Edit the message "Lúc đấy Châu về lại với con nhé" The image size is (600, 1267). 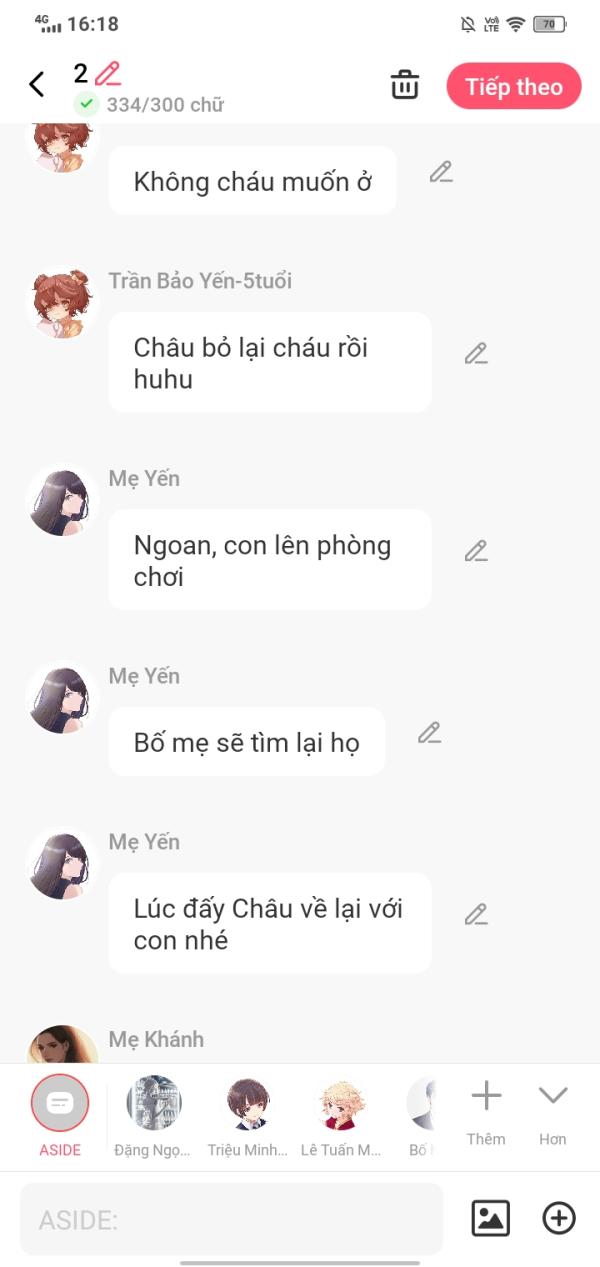[x=476, y=914]
